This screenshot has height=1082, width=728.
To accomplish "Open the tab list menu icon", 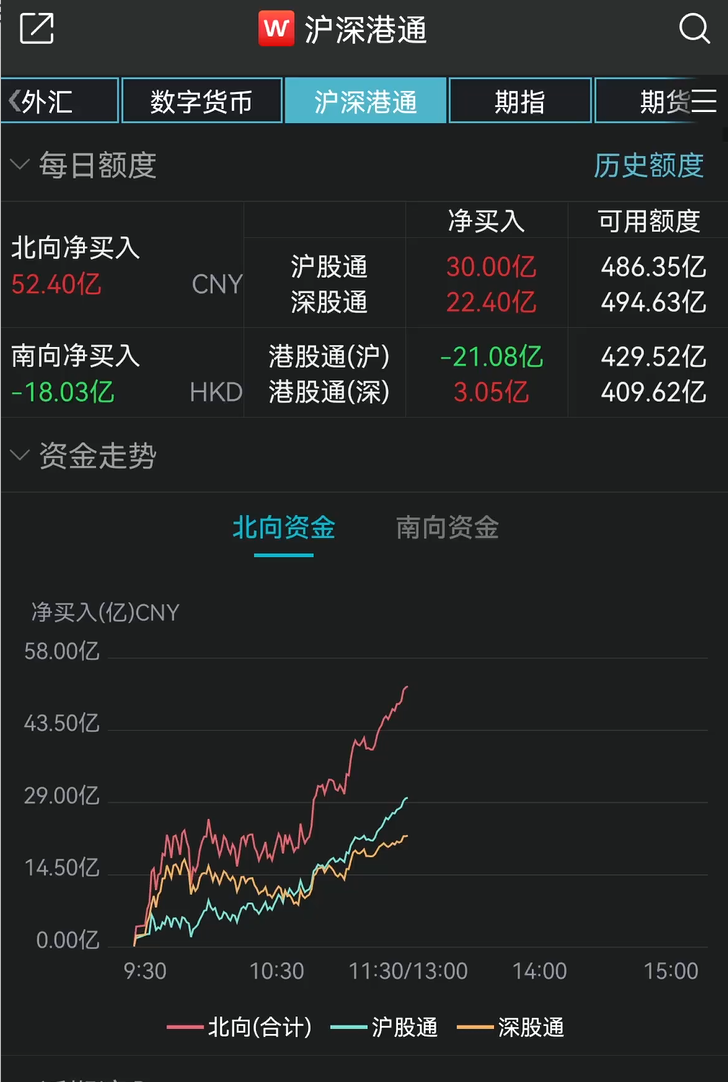I will [x=704, y=102].
